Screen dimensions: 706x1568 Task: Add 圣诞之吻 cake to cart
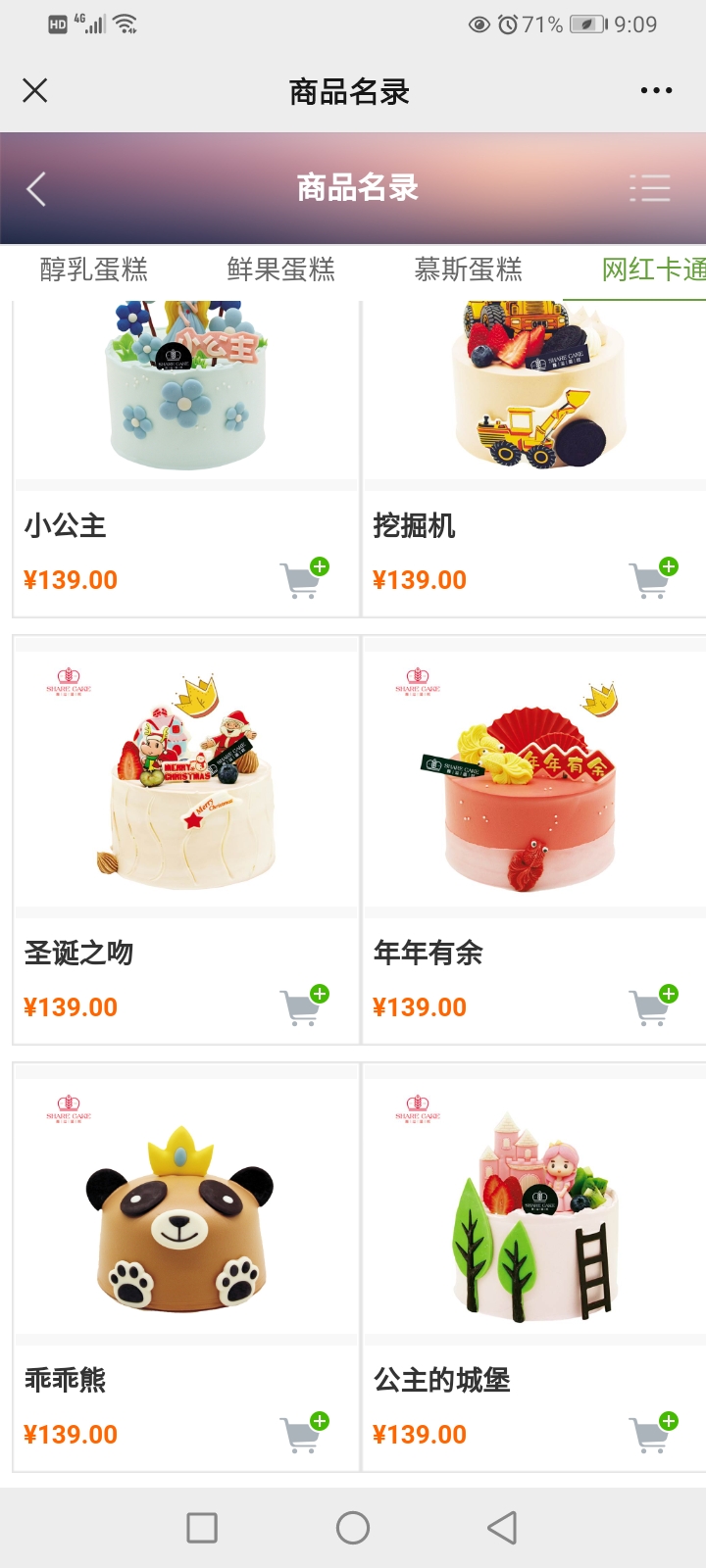coord(305,1005)
